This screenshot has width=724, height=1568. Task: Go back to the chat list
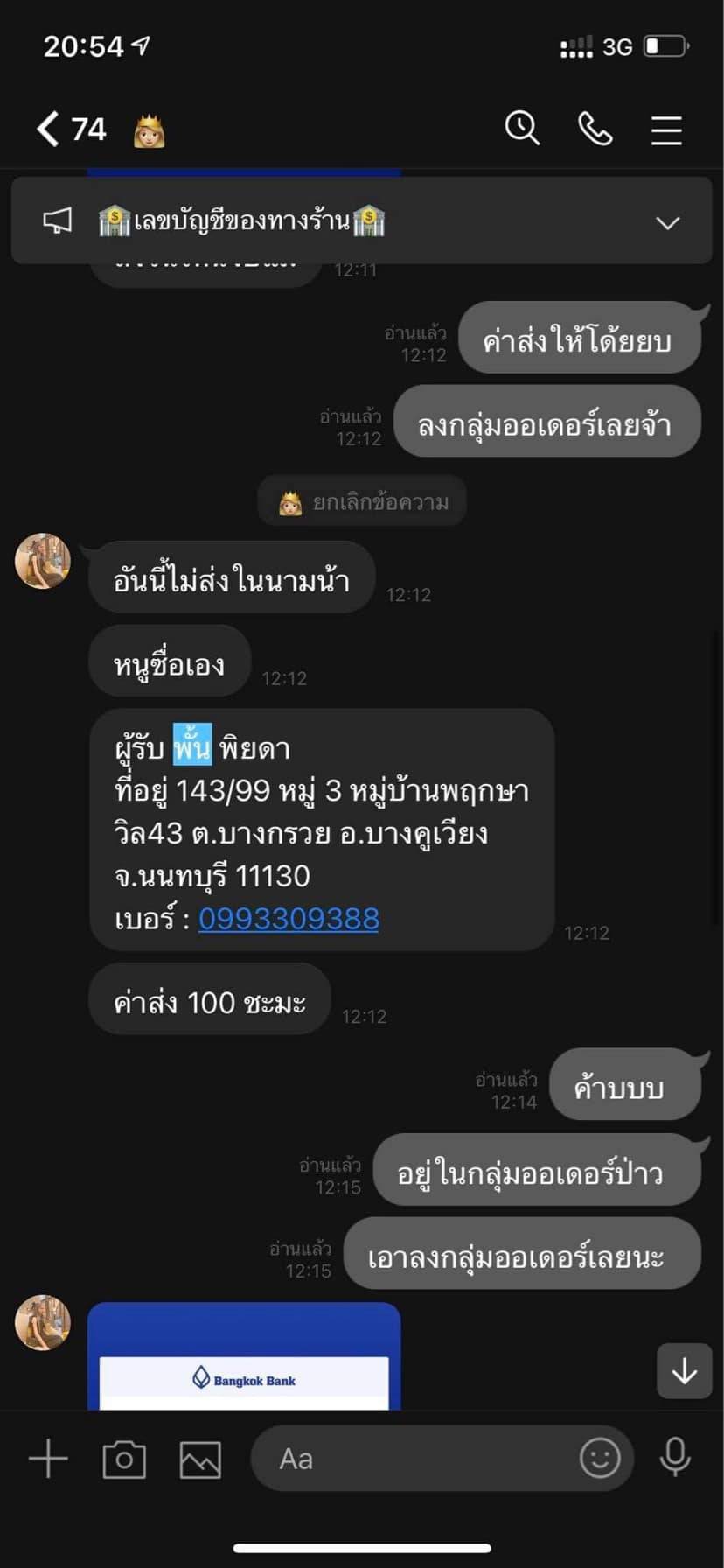48,129
